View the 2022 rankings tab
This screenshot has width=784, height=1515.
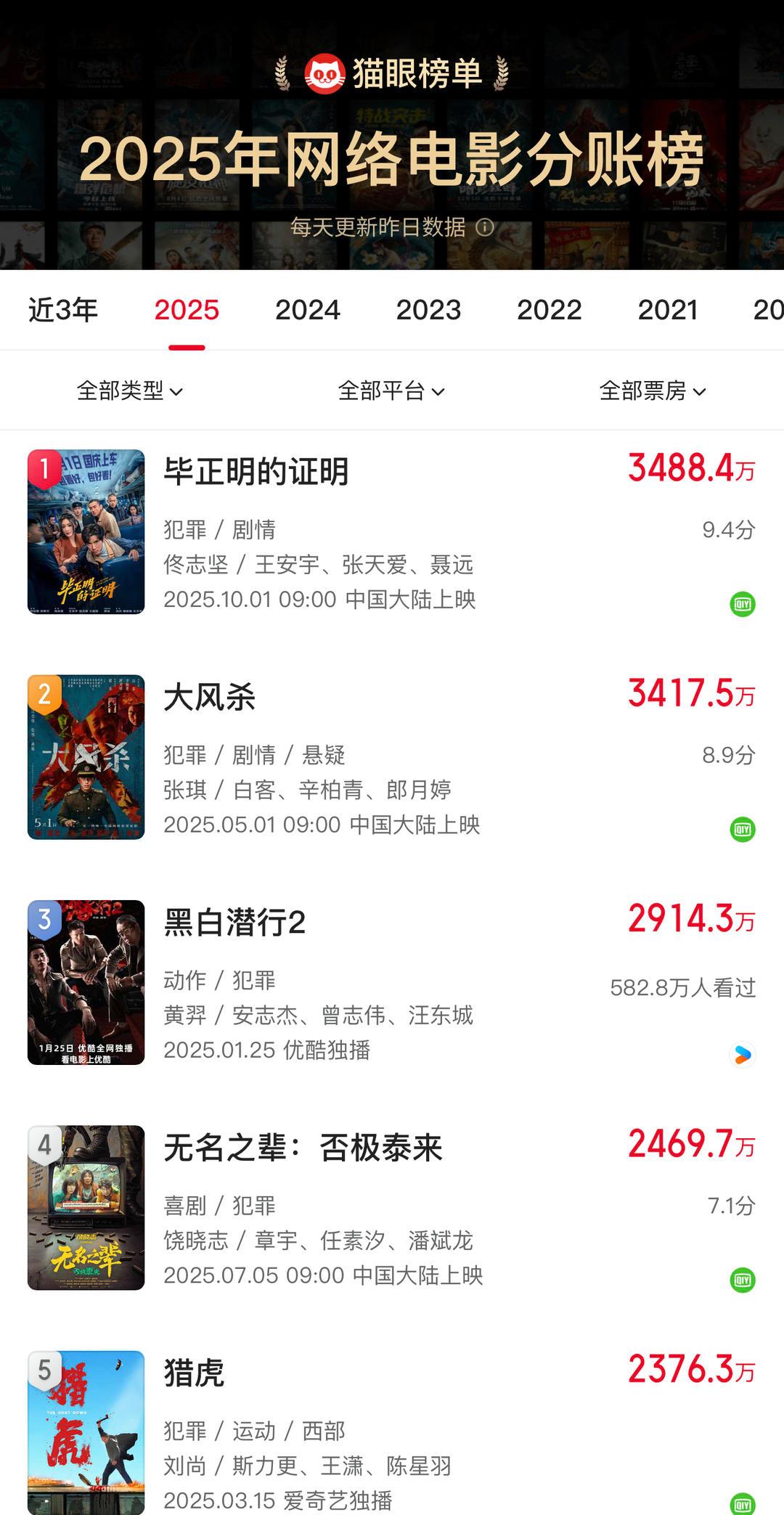(x=549, y=310)
